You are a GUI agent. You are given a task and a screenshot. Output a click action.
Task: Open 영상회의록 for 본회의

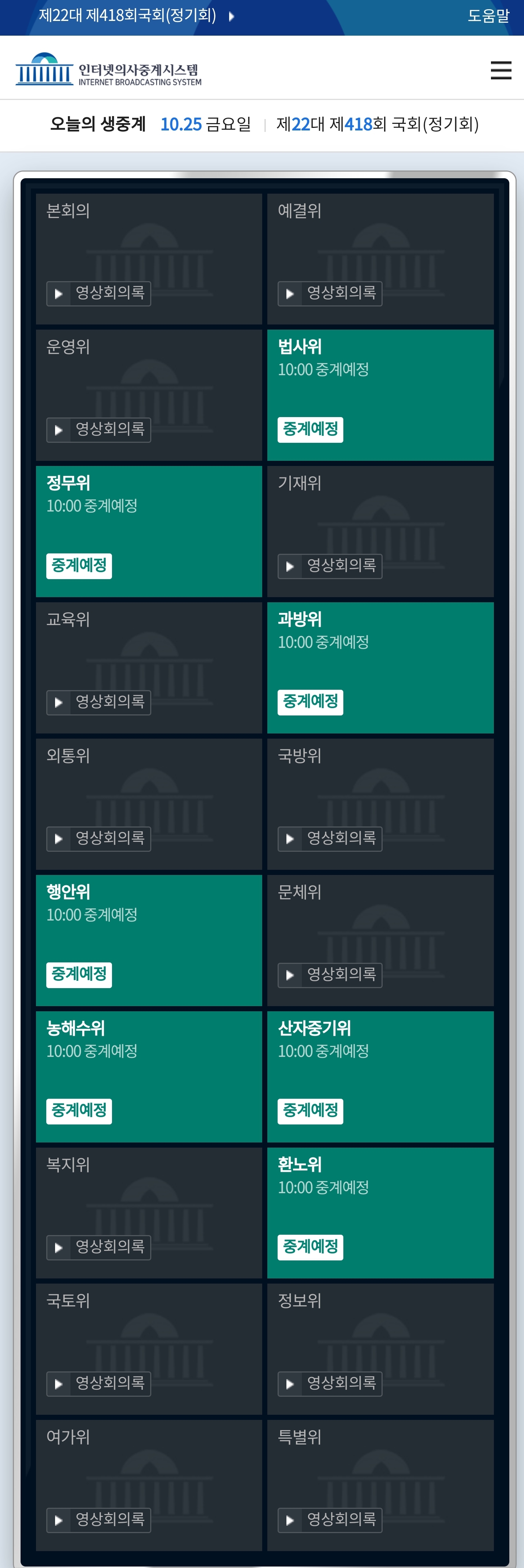point(98,293)
